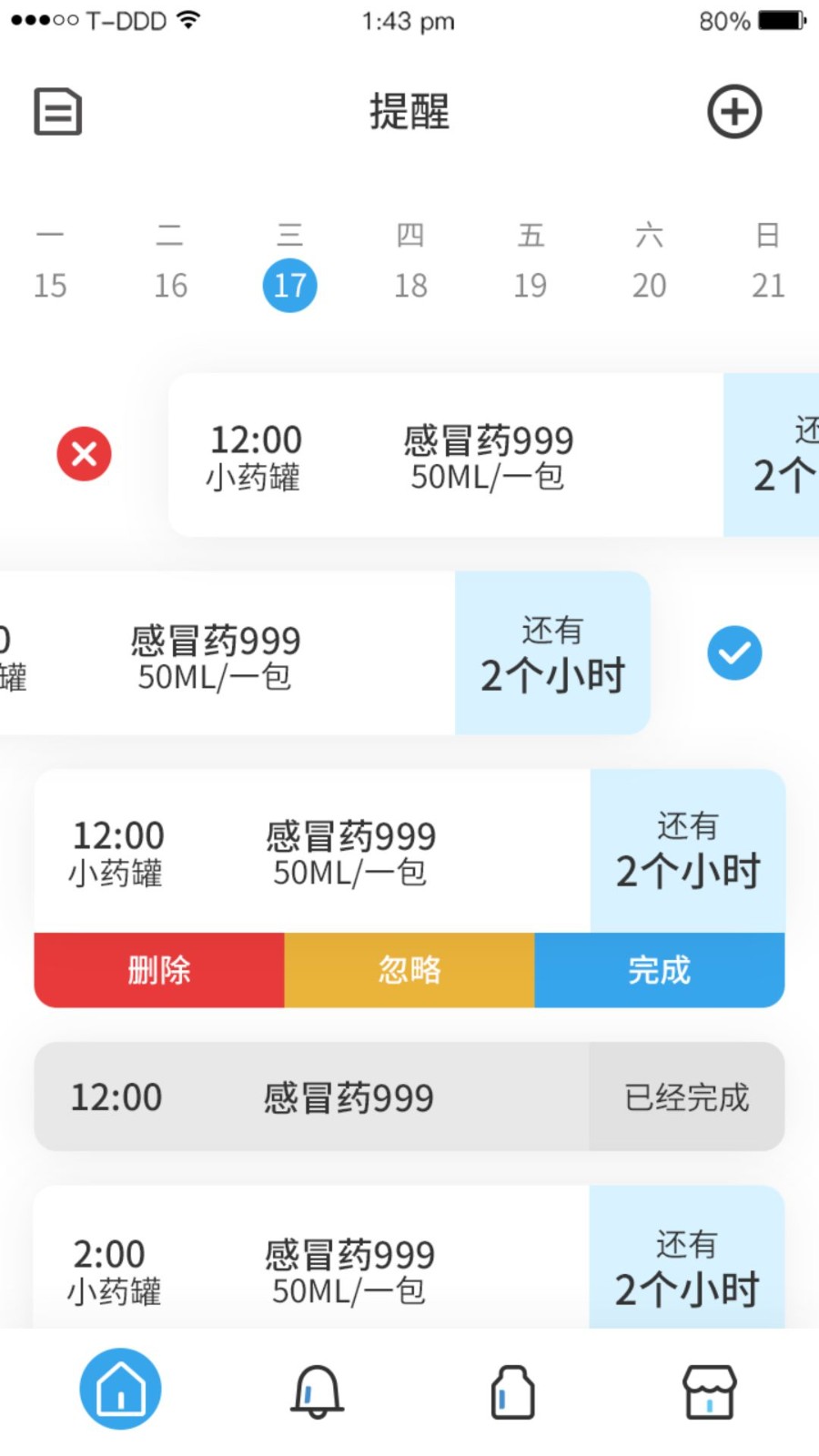Viewport: 819px width, 1456px height.
Task: Mark the reminder done with the blue checkmark
Action: (734, 652)
